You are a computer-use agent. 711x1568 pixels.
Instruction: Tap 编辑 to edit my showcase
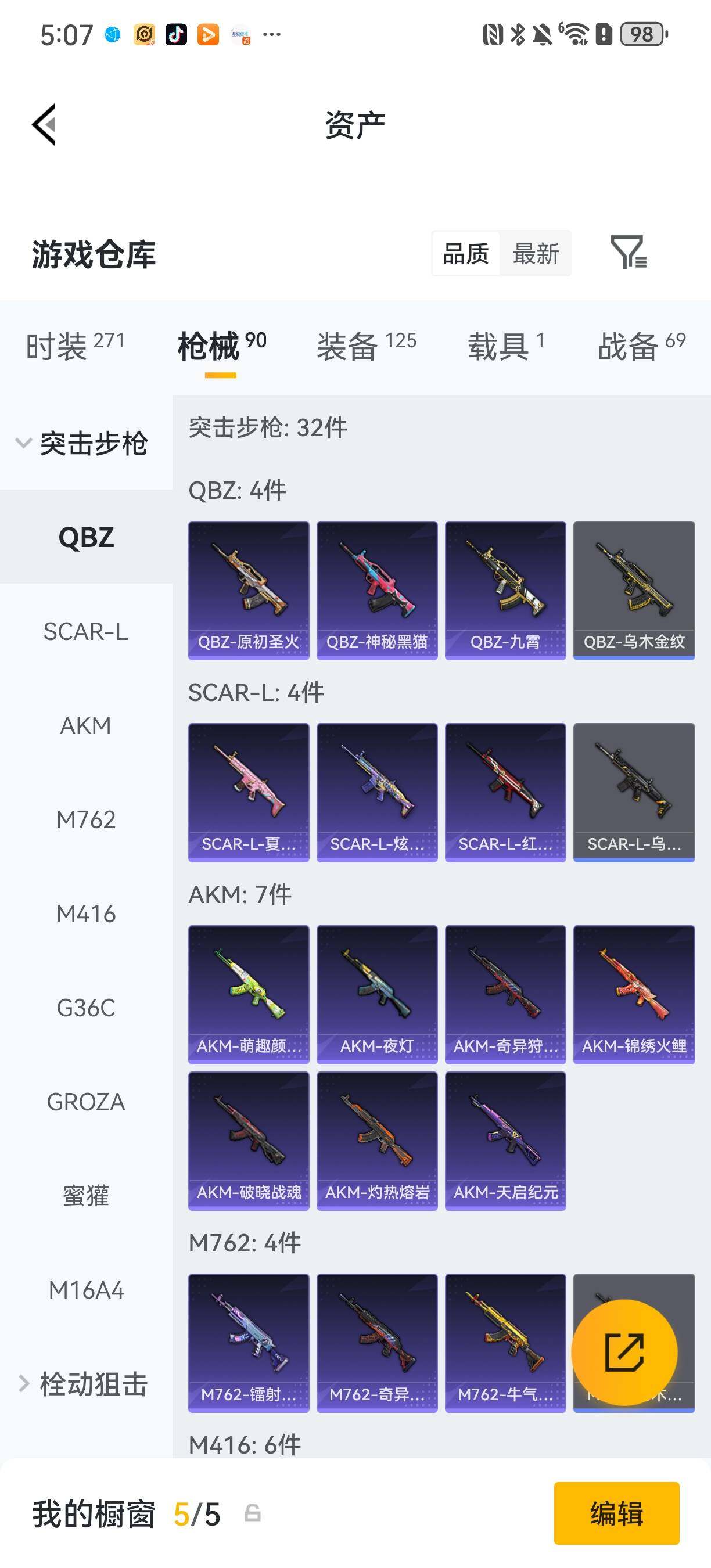tap(616, 1513)
